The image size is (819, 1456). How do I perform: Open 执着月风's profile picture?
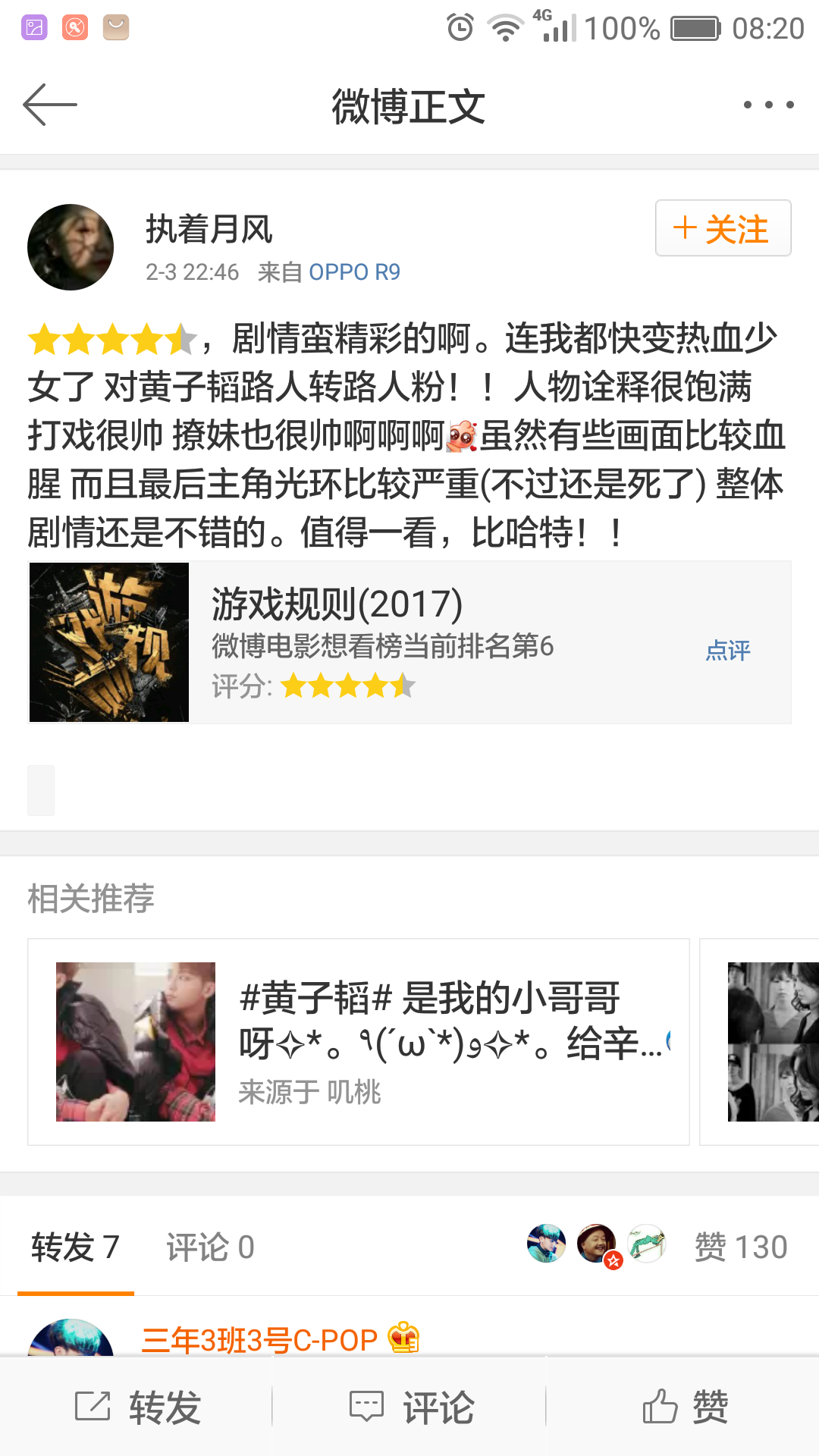pyautogui.click(x=71, y=247)
